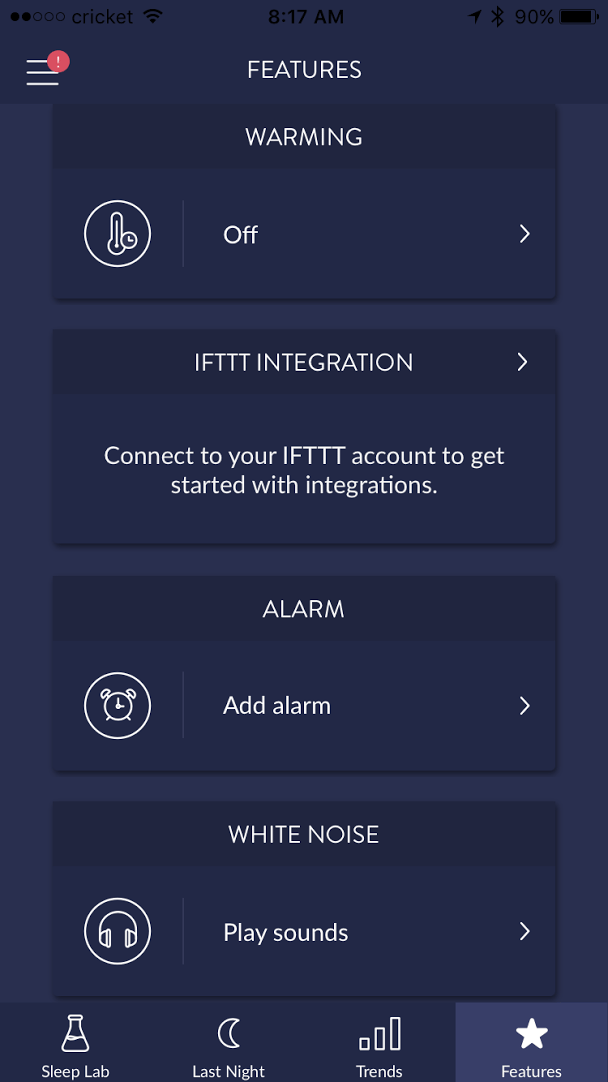Select the Trends tab
Screen dimensions: 608x1082
click(380, 1042)
